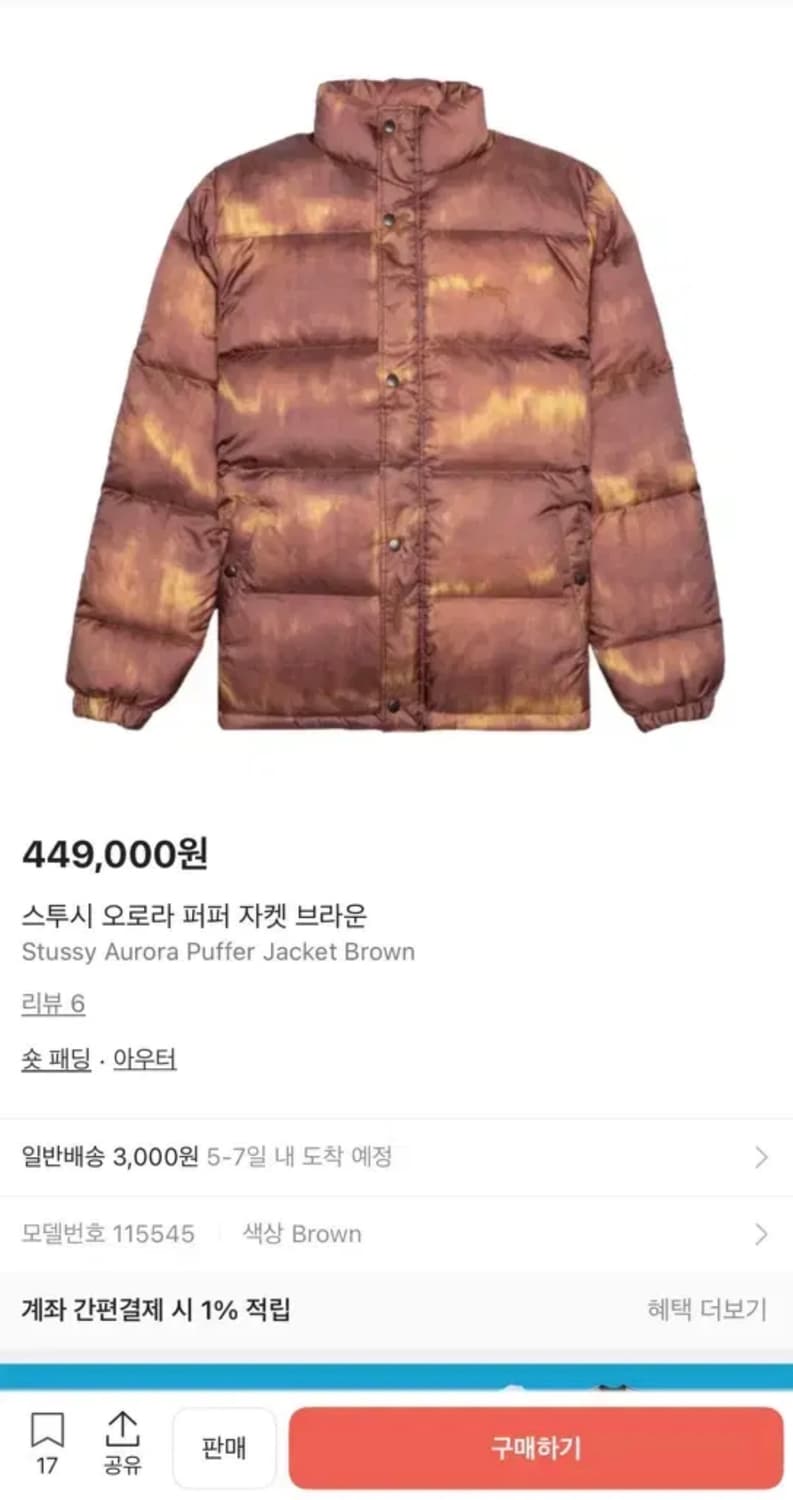This screenshot has height=1500, width=793.
Task: Click the 혜택 더보기 benefits link
Action: [x=710, y=1308]
